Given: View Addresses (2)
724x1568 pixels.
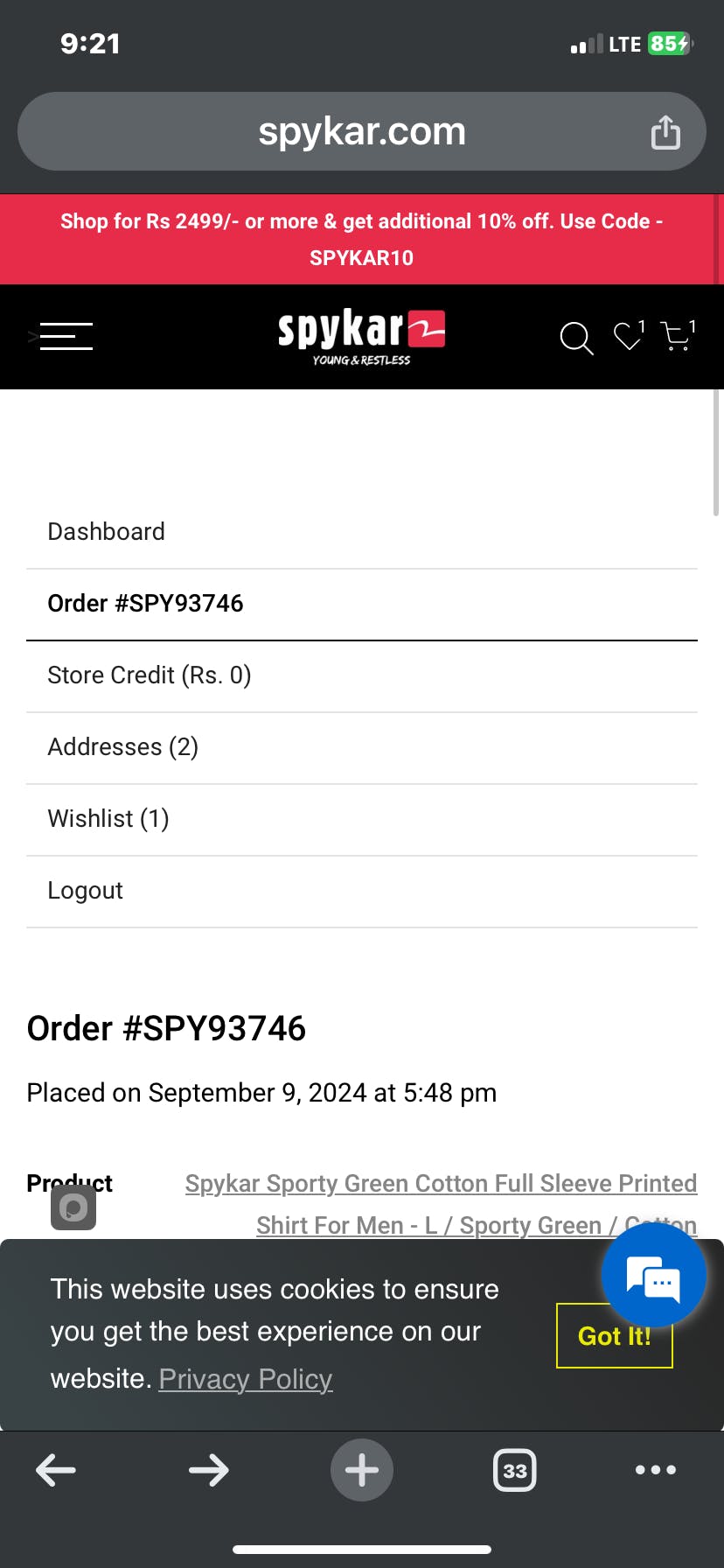Looking at the screenshot, I should point(123,747).
